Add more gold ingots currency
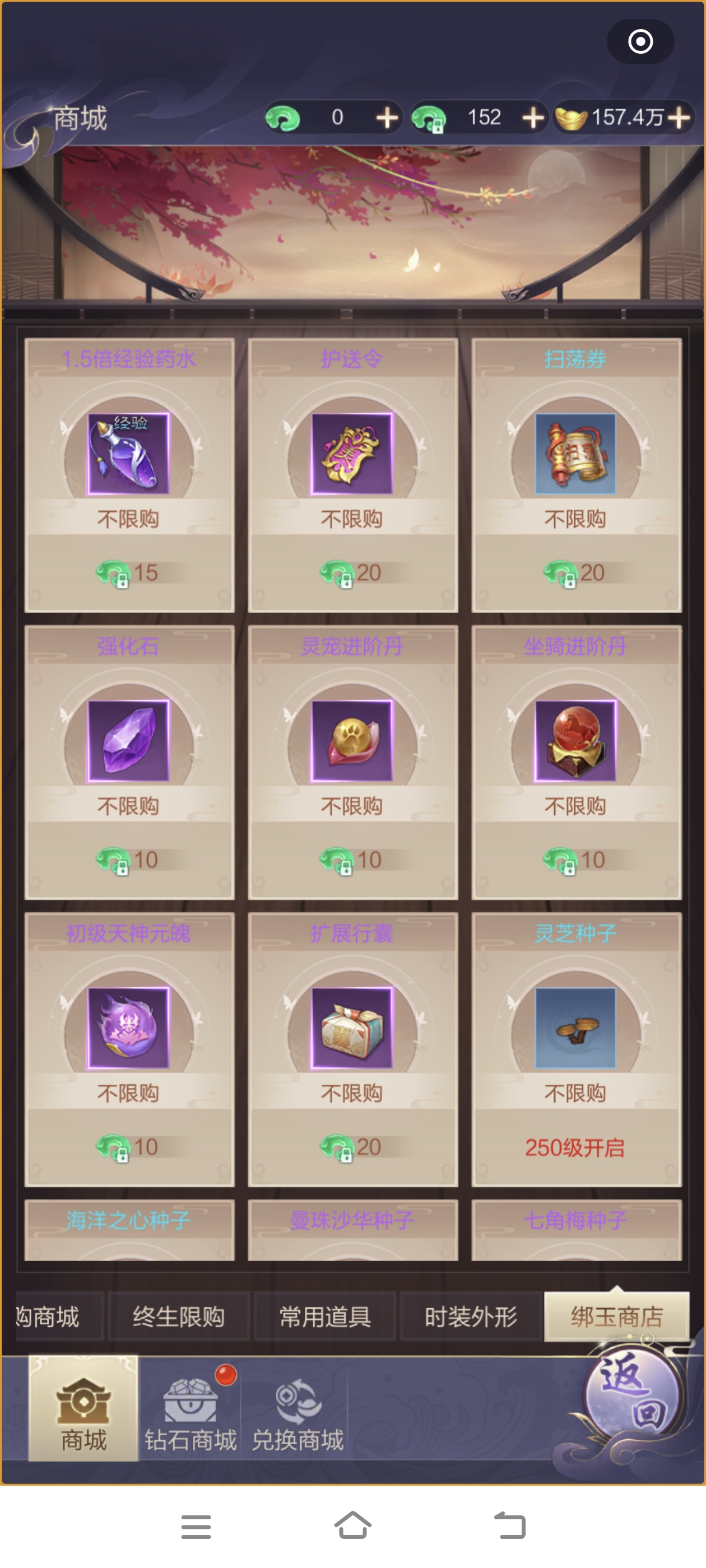Viewport: 706px width, 1568px height. click(679, 118)
